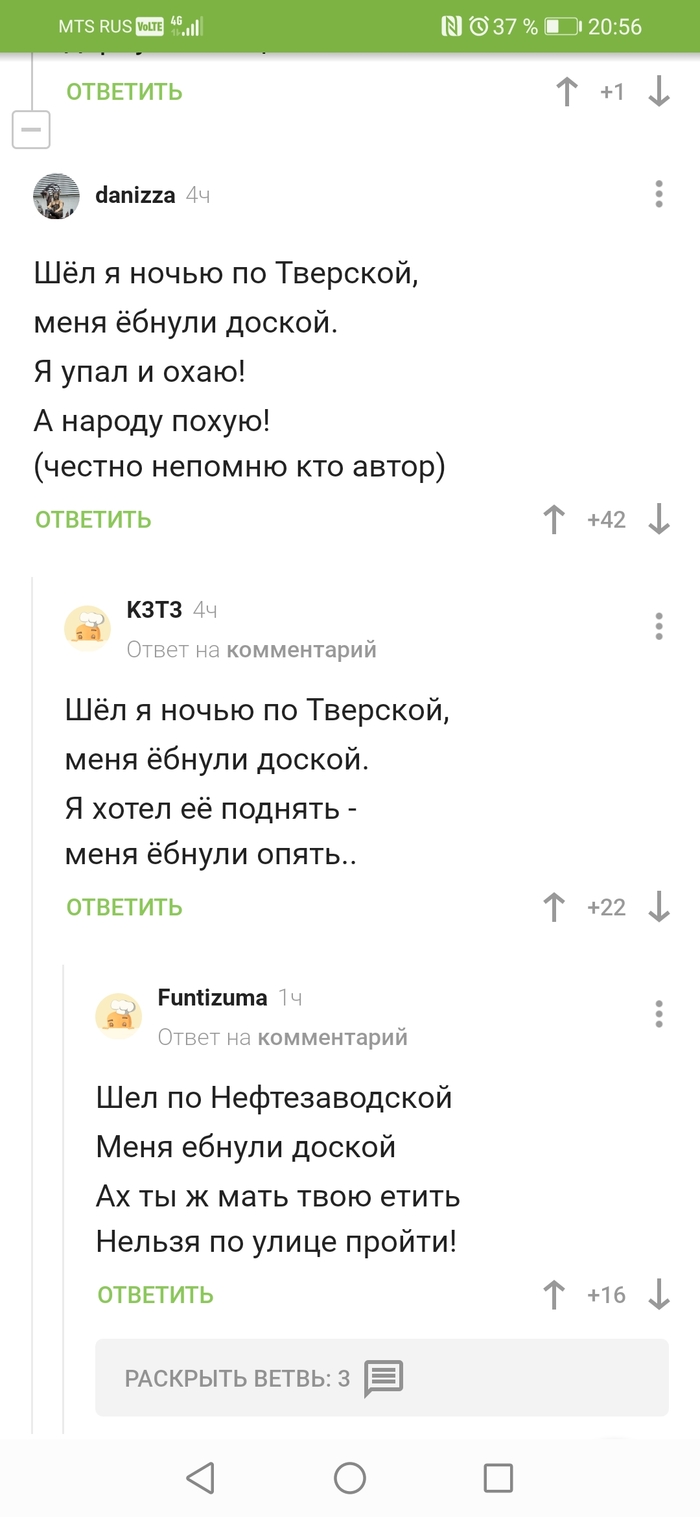
Task: Upvote K3T3's comment
Action: [x=554, y=907]
